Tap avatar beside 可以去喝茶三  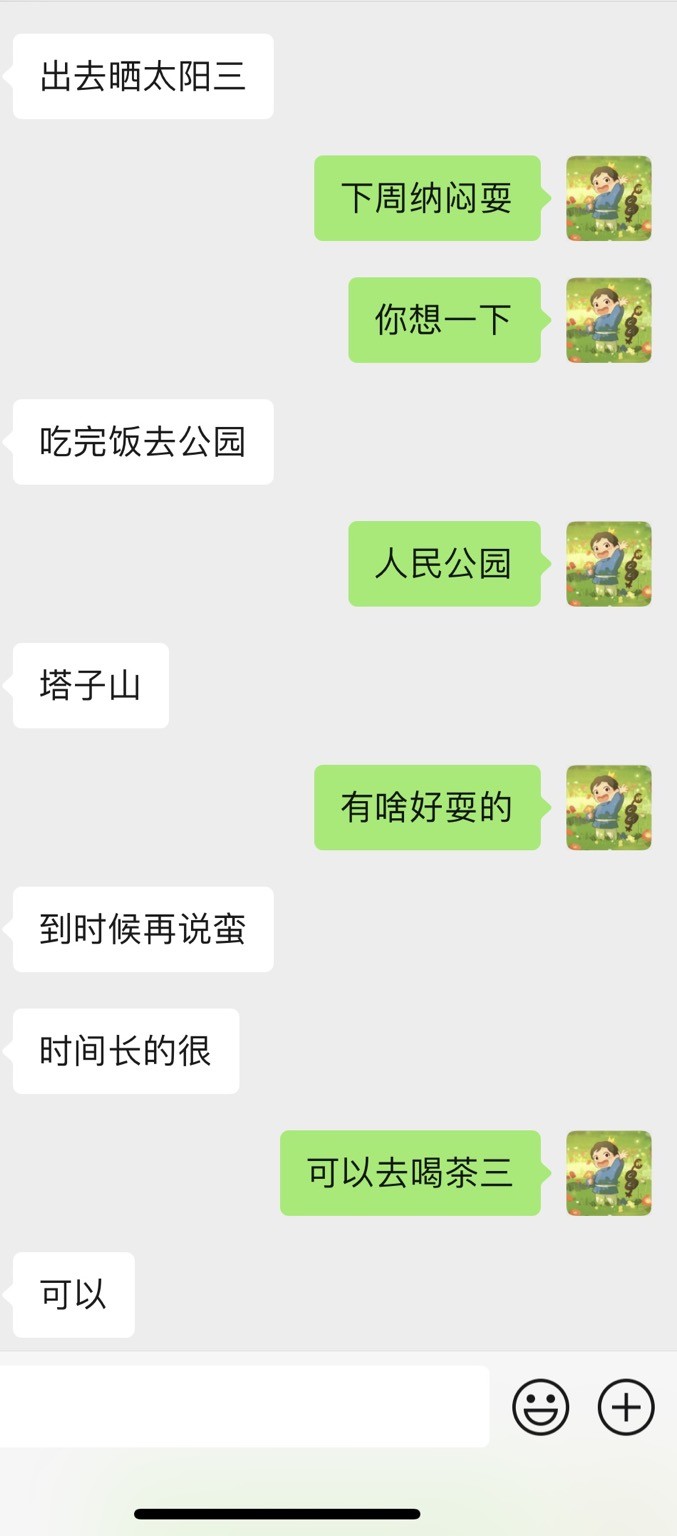click(609, 1173)
